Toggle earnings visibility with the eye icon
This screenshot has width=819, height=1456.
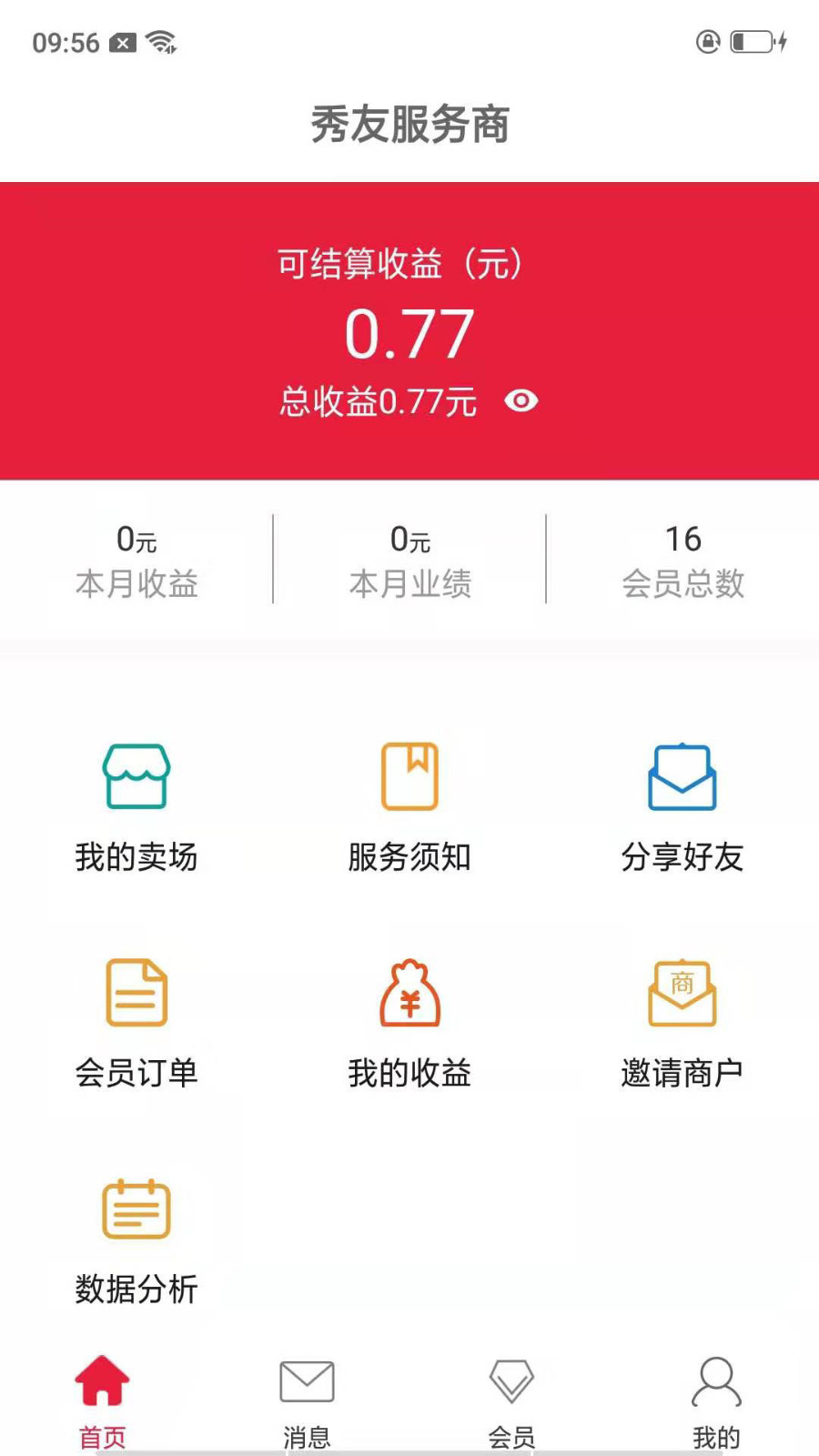521,400
